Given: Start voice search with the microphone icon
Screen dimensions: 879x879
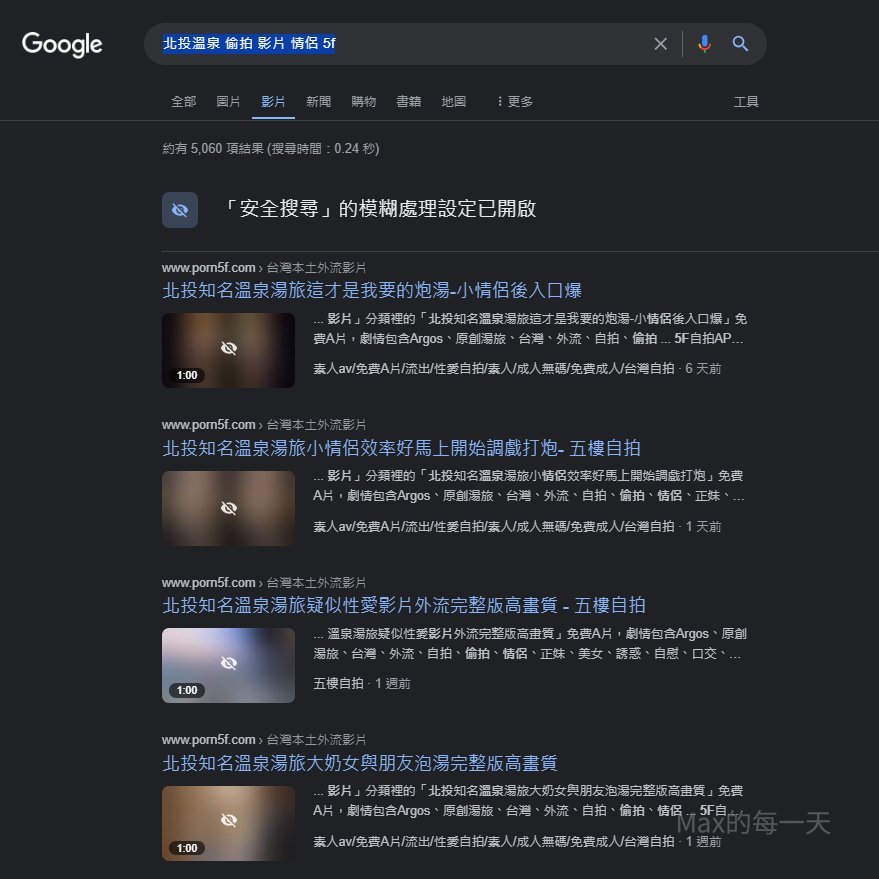Looking at the screenshot, I should click(x=704, y=44).
